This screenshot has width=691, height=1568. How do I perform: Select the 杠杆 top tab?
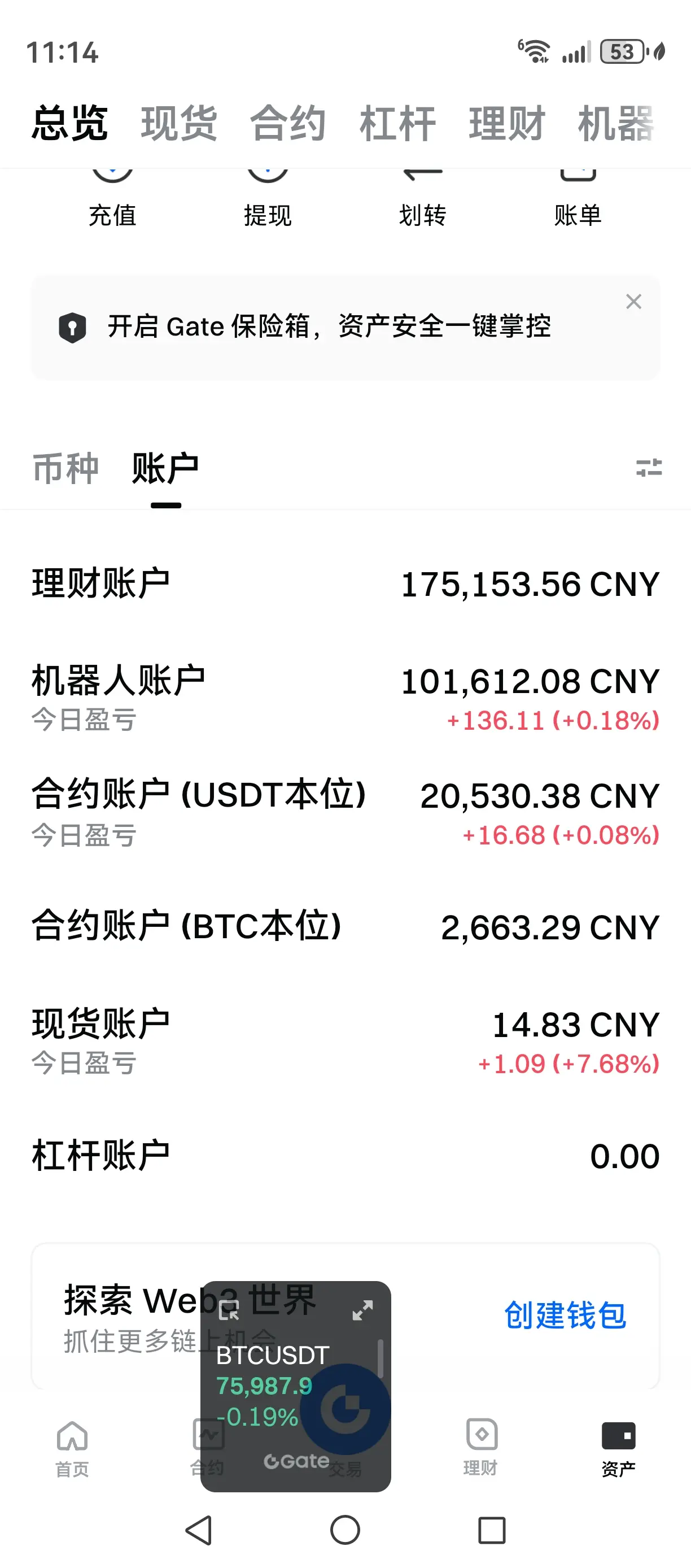tap(397, 124)
